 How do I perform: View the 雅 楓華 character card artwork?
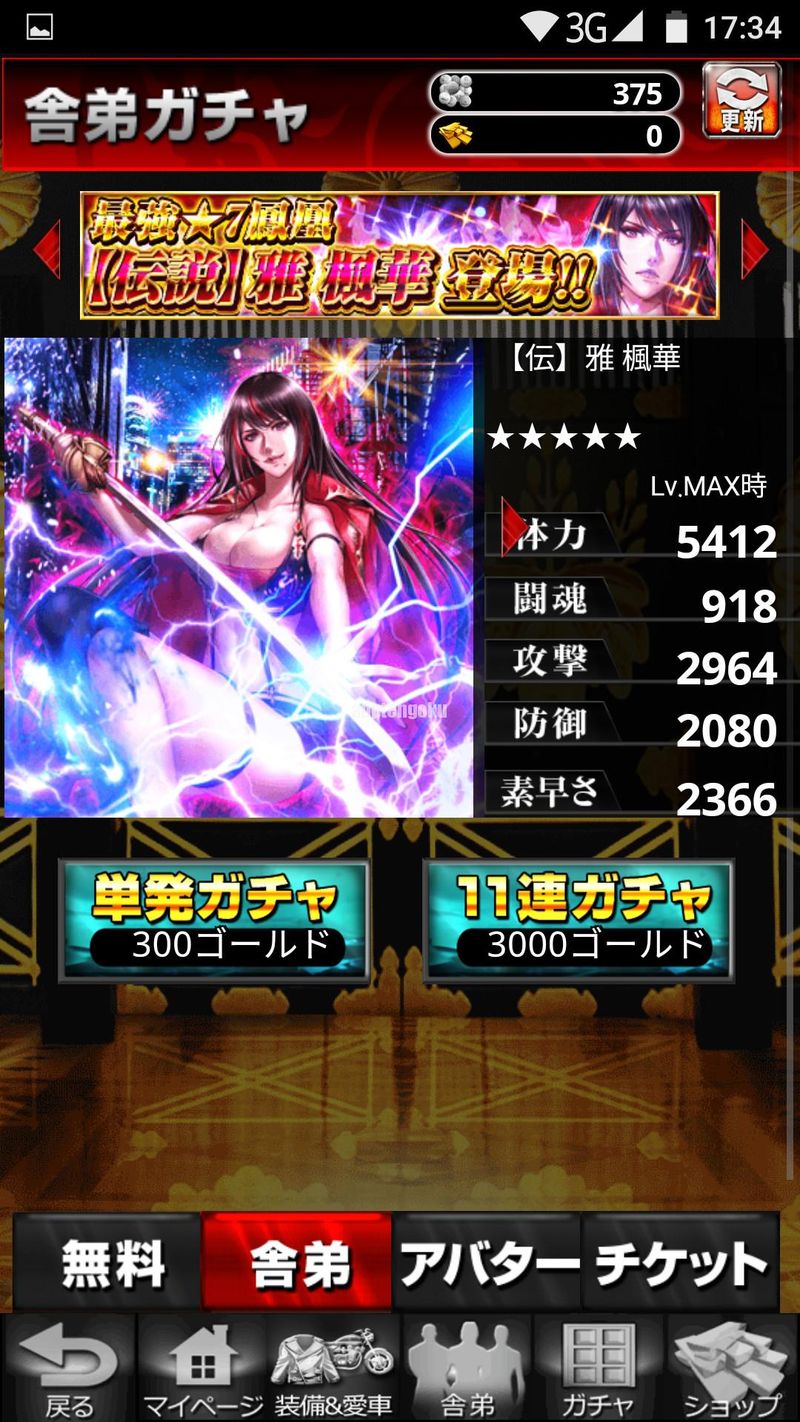pyautogui.click(x=239, y=577)
